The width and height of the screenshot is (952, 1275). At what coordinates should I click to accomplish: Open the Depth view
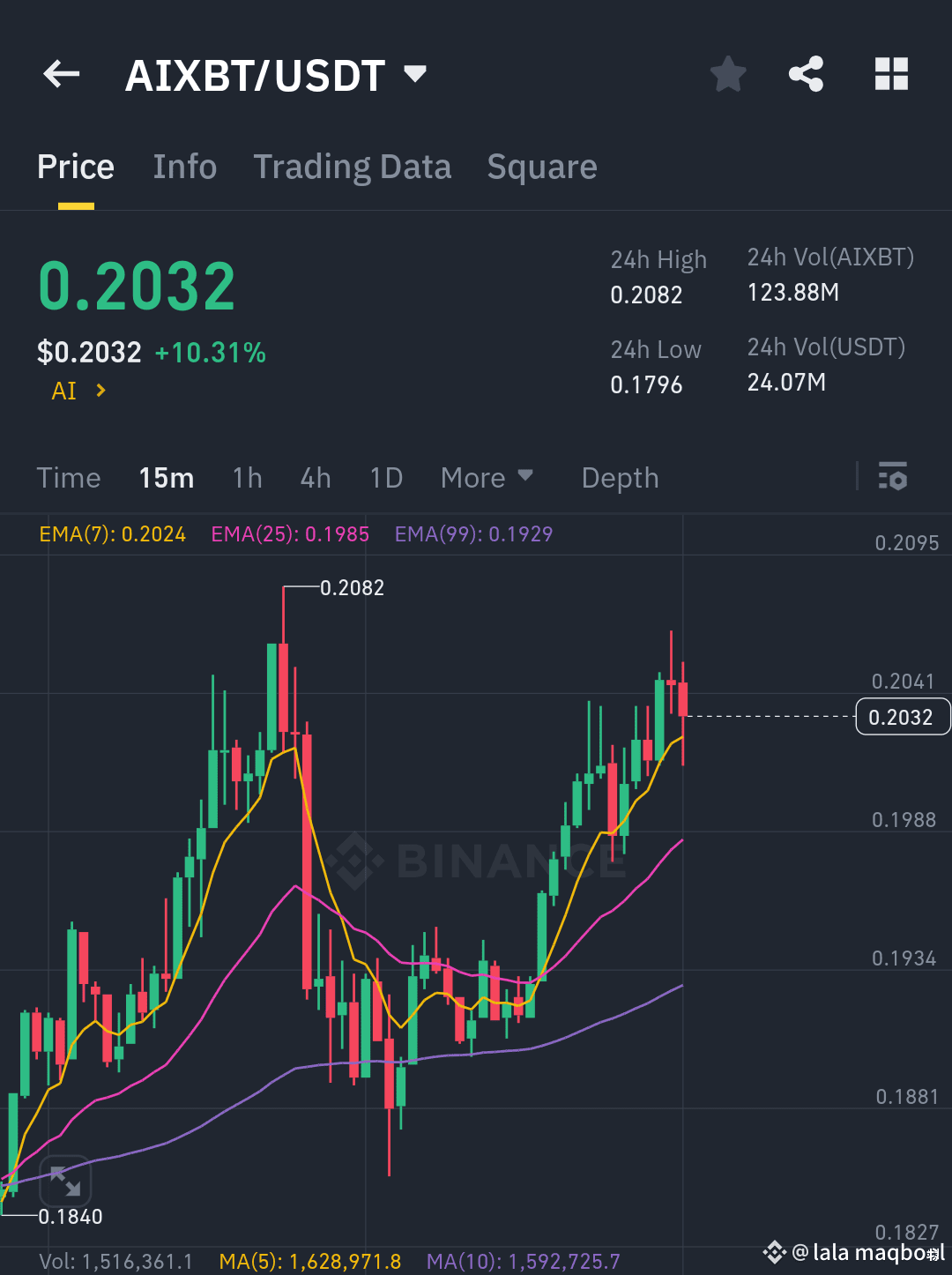620,477
